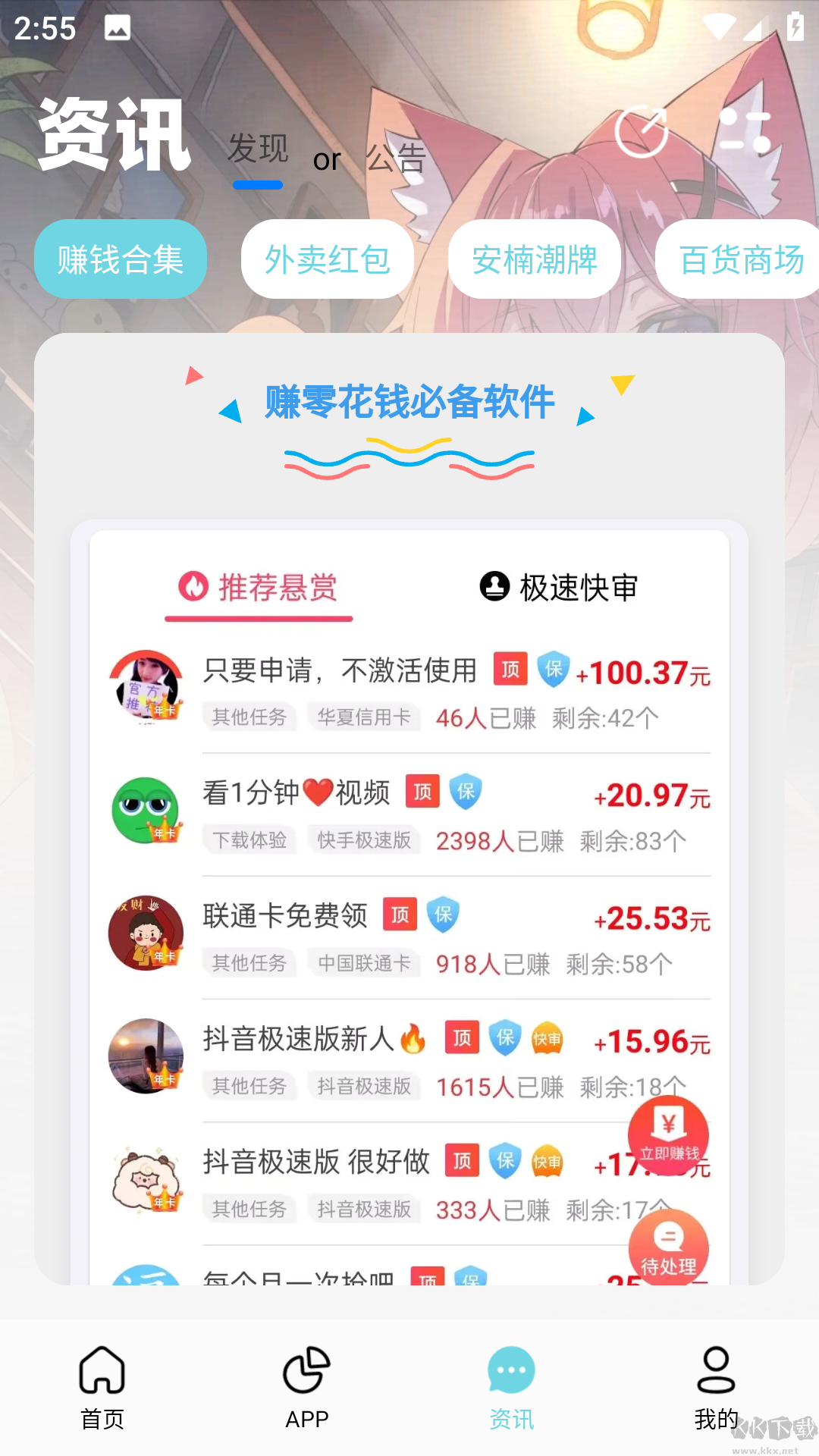Screen dimensions: 819x1456
Task: Open the 百货商场 category
Action: [x=739, y=259]
